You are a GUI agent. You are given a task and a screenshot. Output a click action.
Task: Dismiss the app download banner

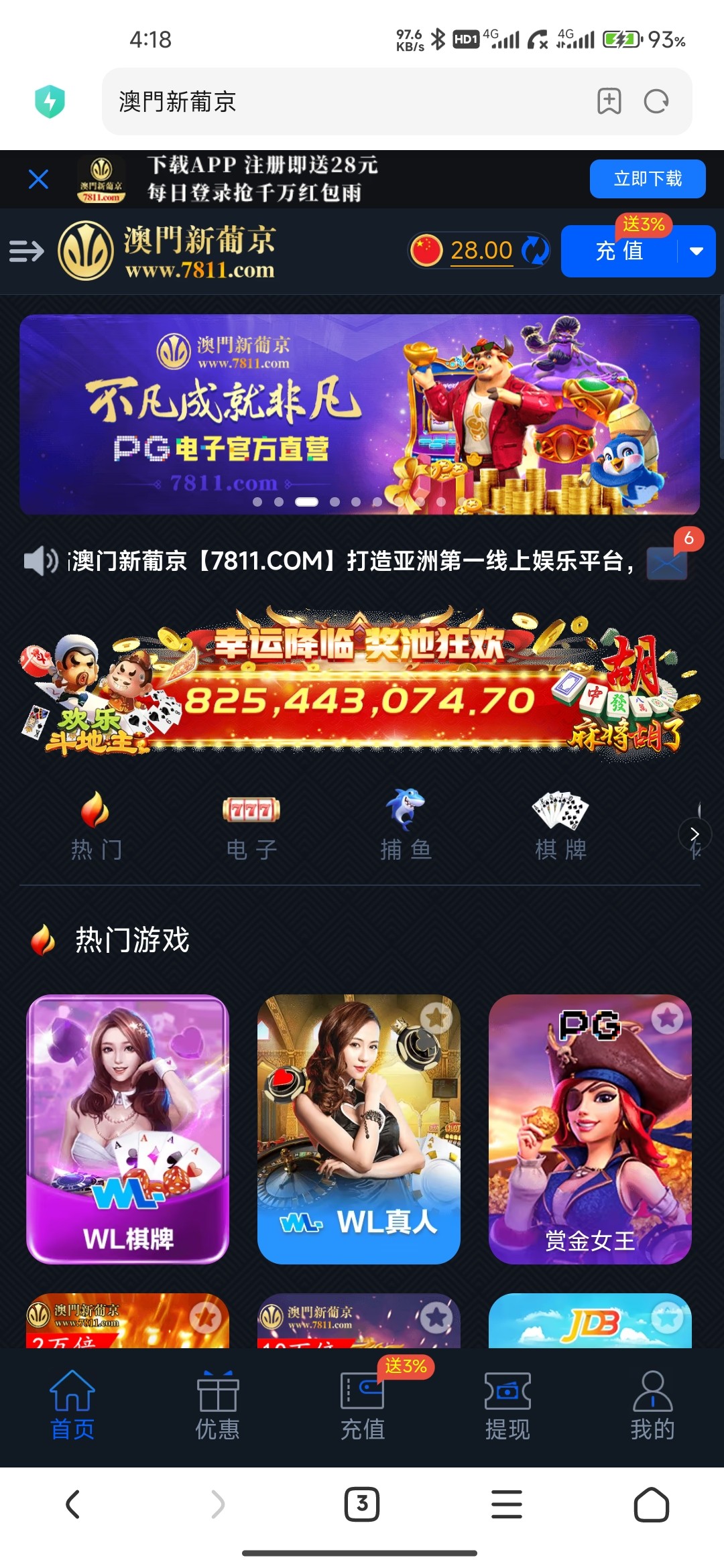[38, 179]
